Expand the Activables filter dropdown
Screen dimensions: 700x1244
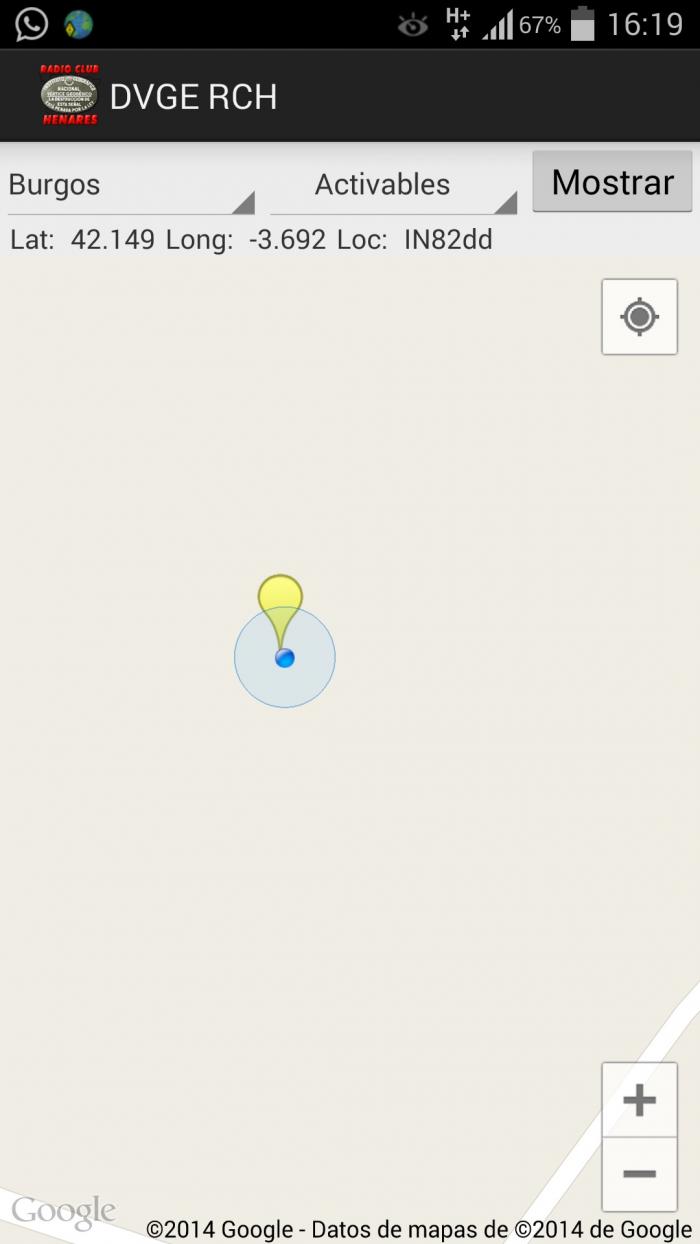click(x=393, y=185)
